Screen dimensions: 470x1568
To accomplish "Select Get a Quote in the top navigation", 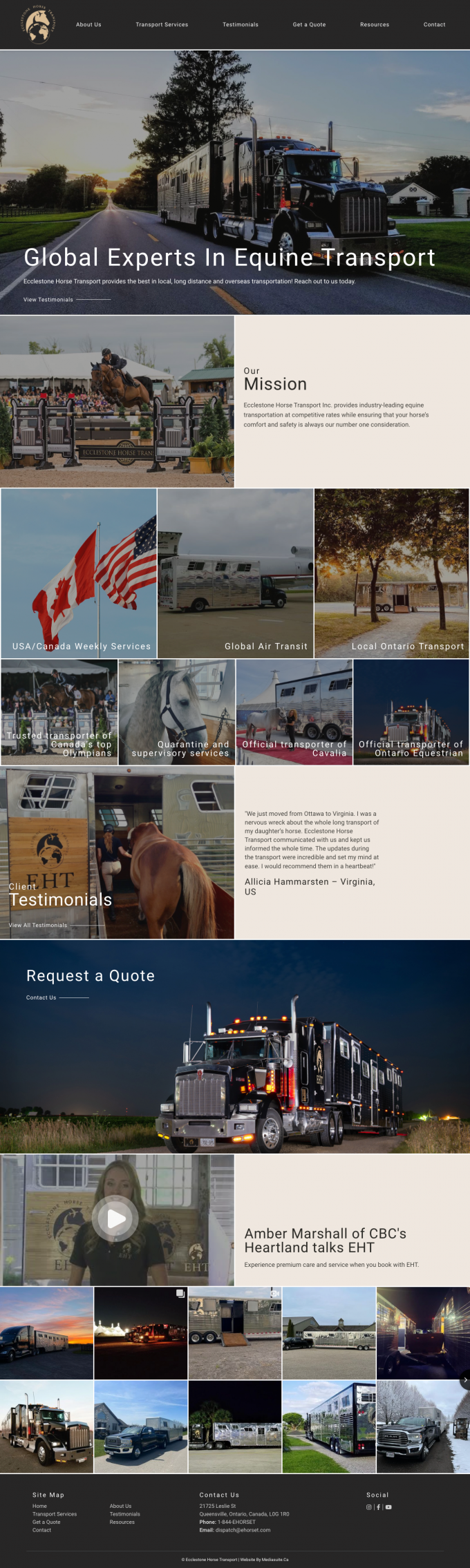I will [x=309, y=25].
